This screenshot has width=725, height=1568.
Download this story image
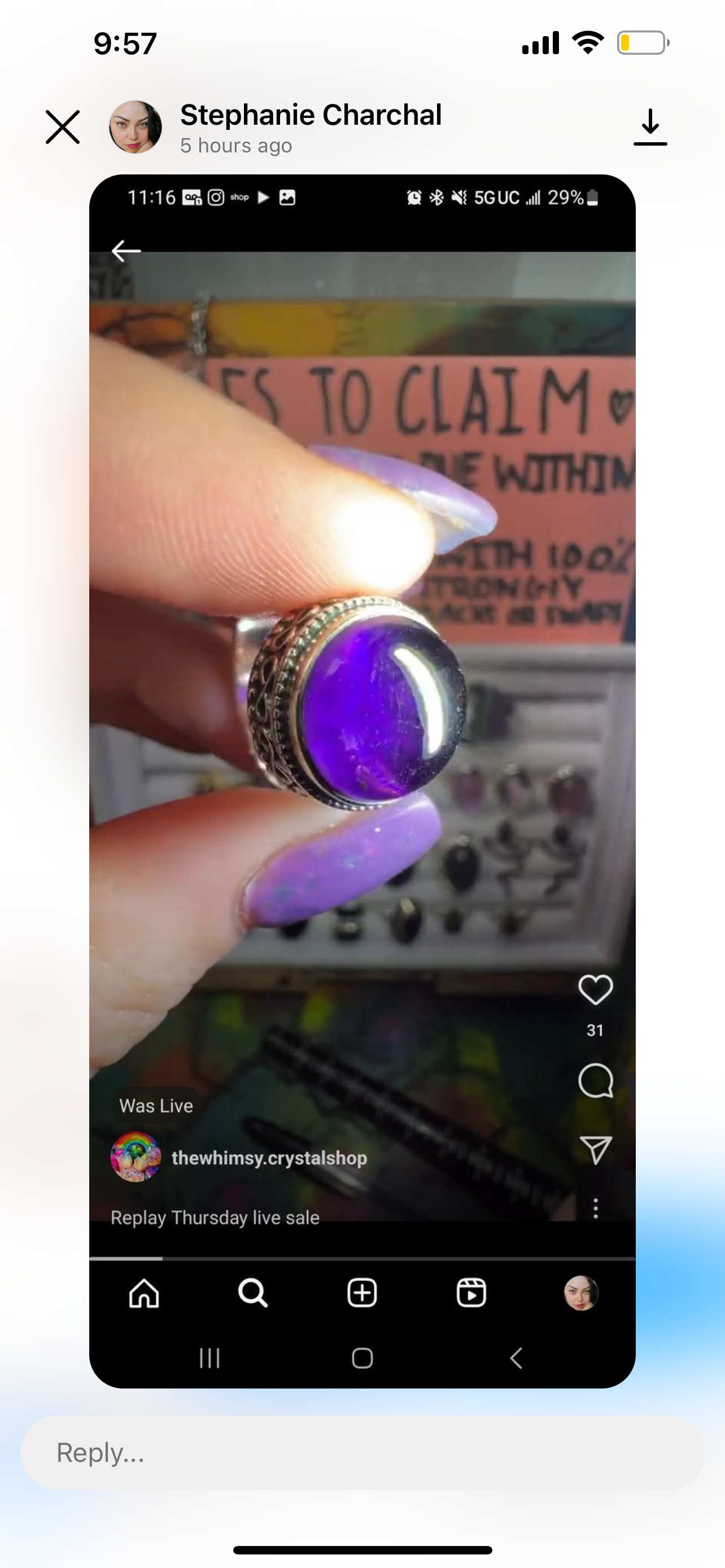point(650,127)
